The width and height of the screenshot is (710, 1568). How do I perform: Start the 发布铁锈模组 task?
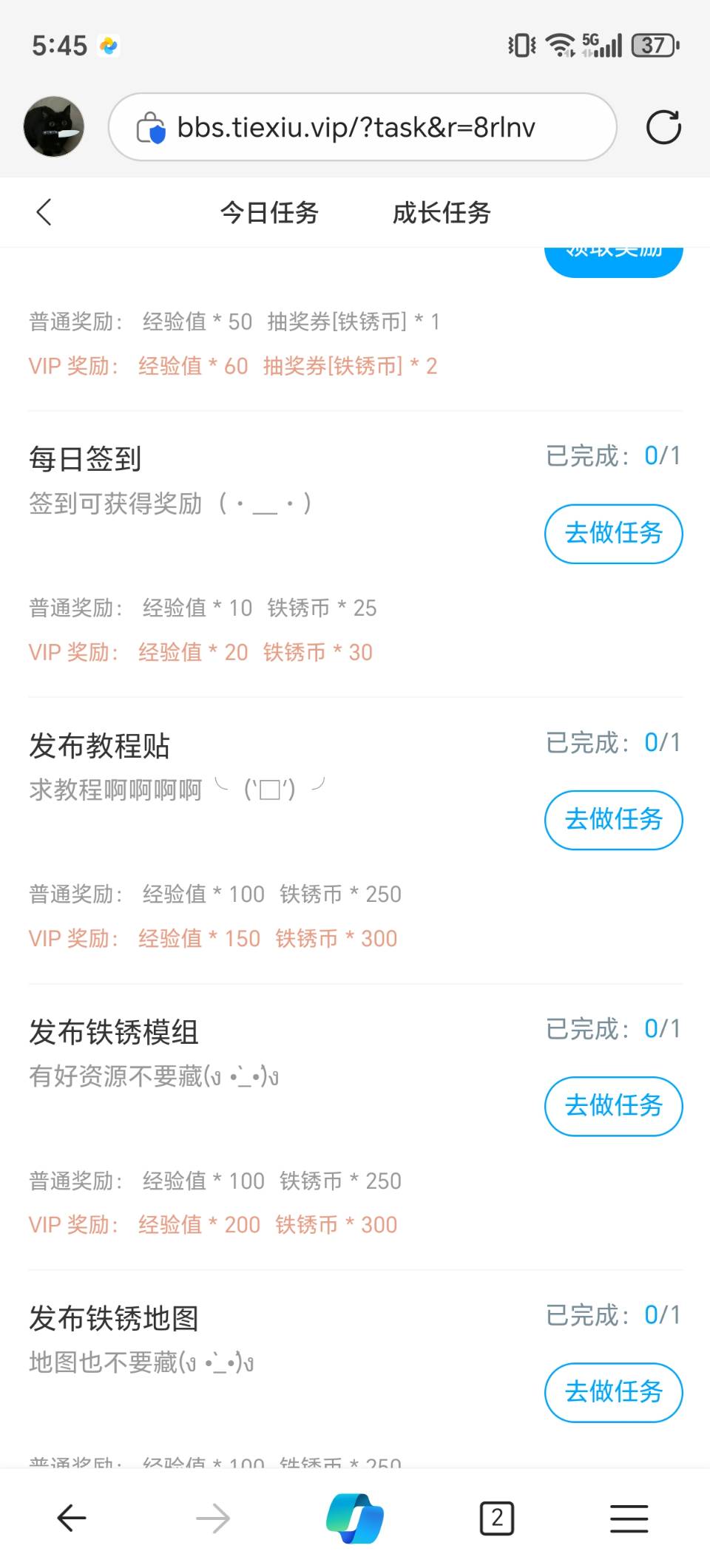[x=613, y=1105]
